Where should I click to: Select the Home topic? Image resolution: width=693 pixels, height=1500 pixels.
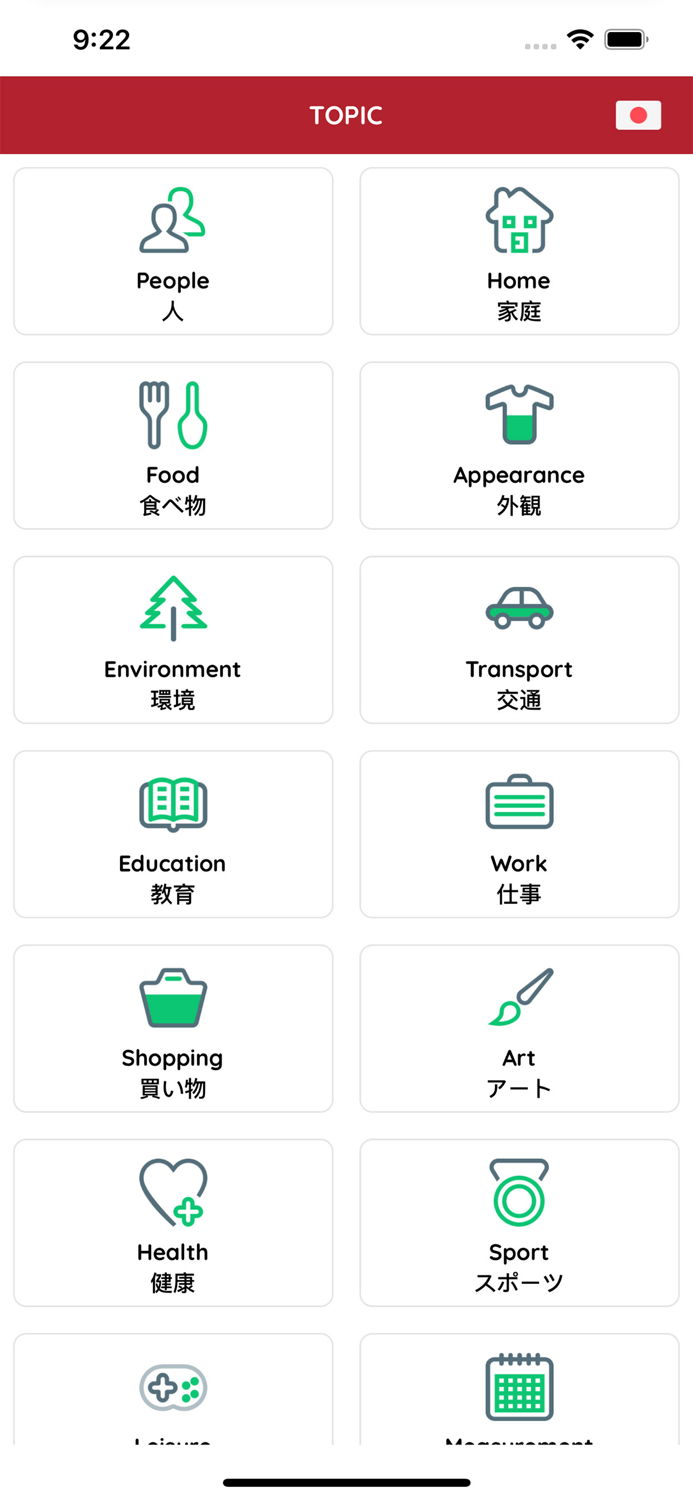(519, 251)
